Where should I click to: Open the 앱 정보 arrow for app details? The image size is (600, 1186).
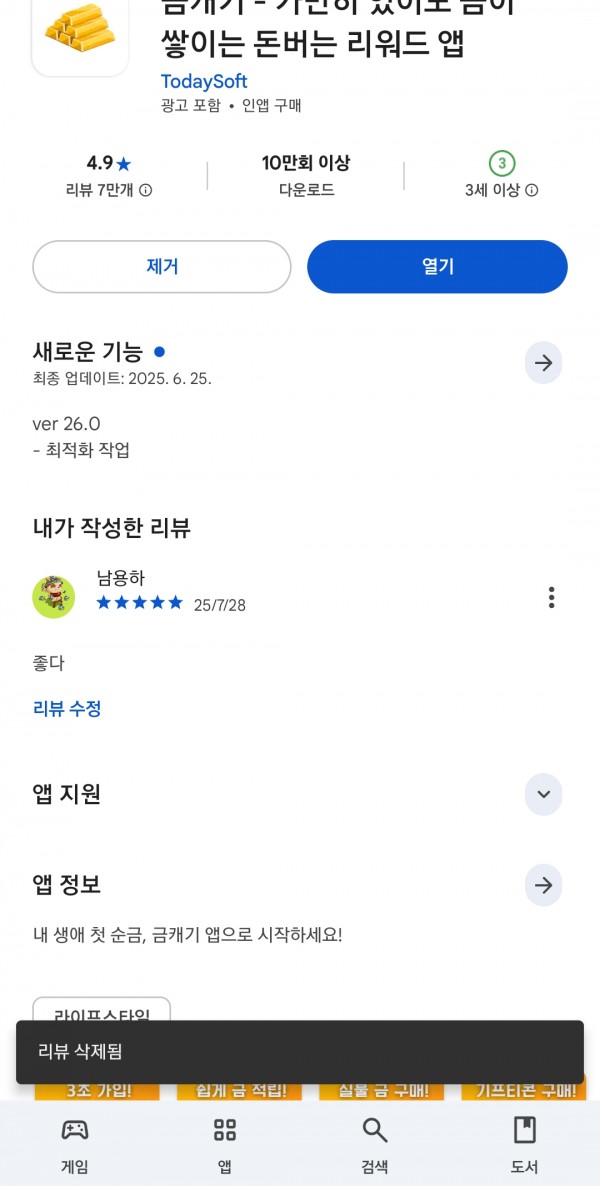point(543,885)
